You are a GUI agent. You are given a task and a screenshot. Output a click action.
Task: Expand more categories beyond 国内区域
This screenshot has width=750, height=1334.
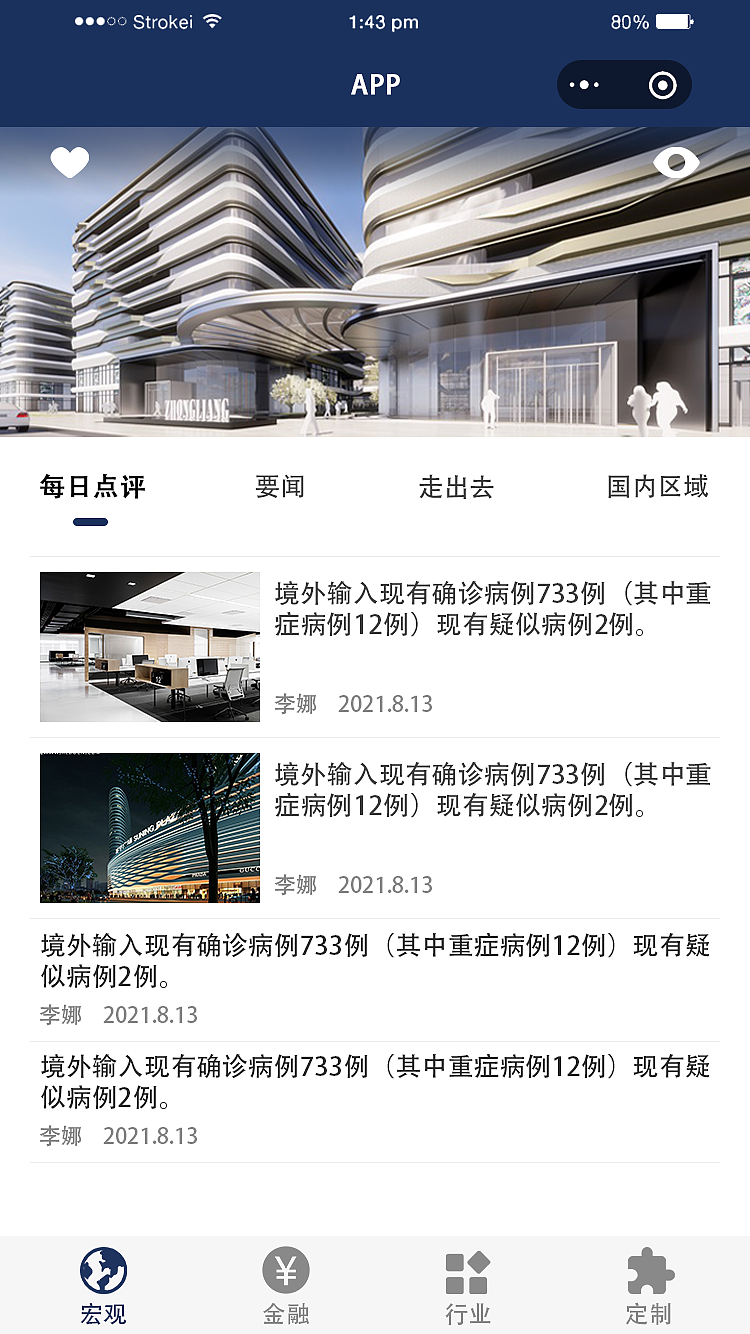pyautogui.click(x=656, y=488)
